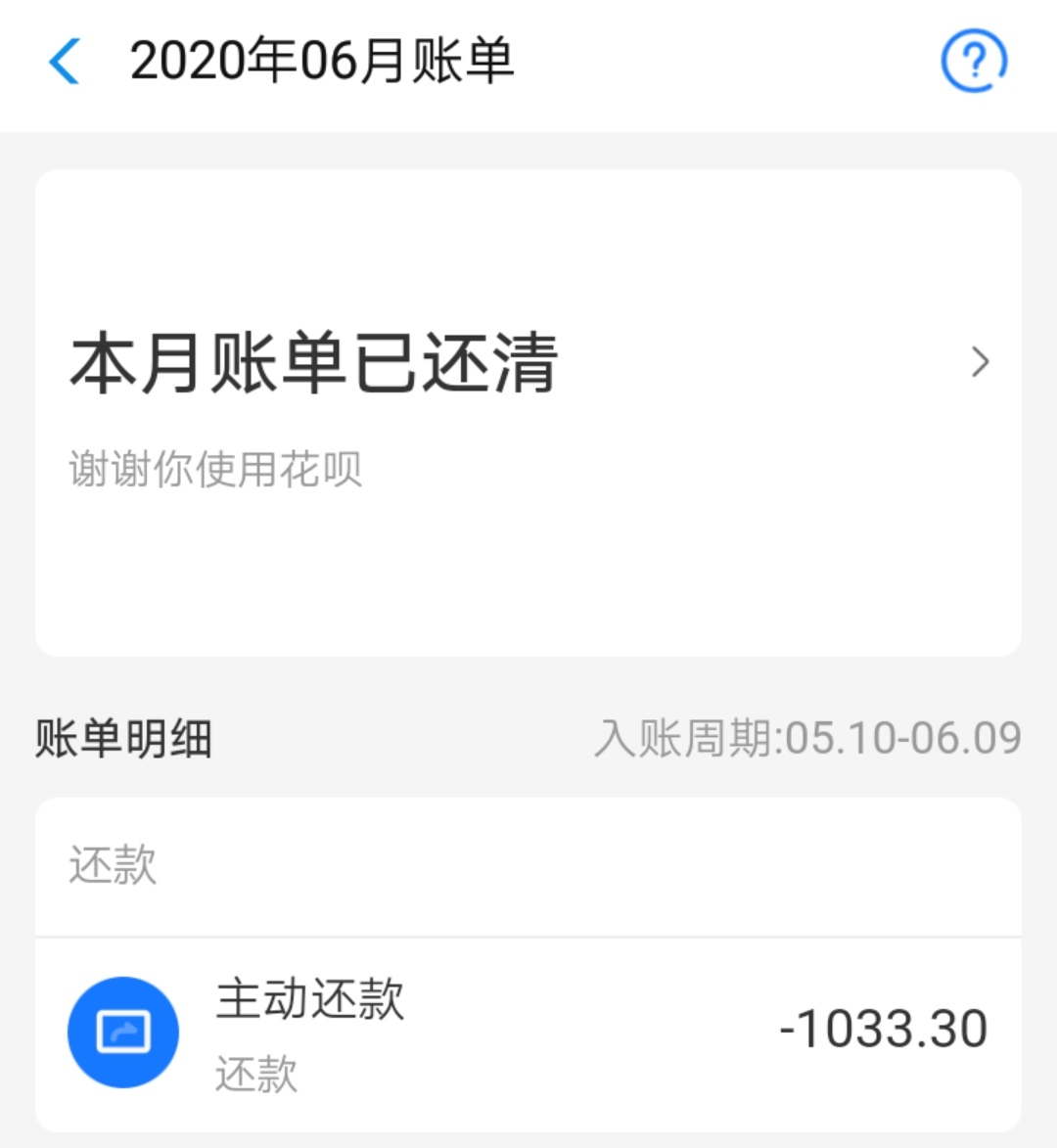Image resolution: width=1057 pixels, height=1148 pixels.
Task: Open the 主动还款 transaction entry
Action: (528, 1031)
